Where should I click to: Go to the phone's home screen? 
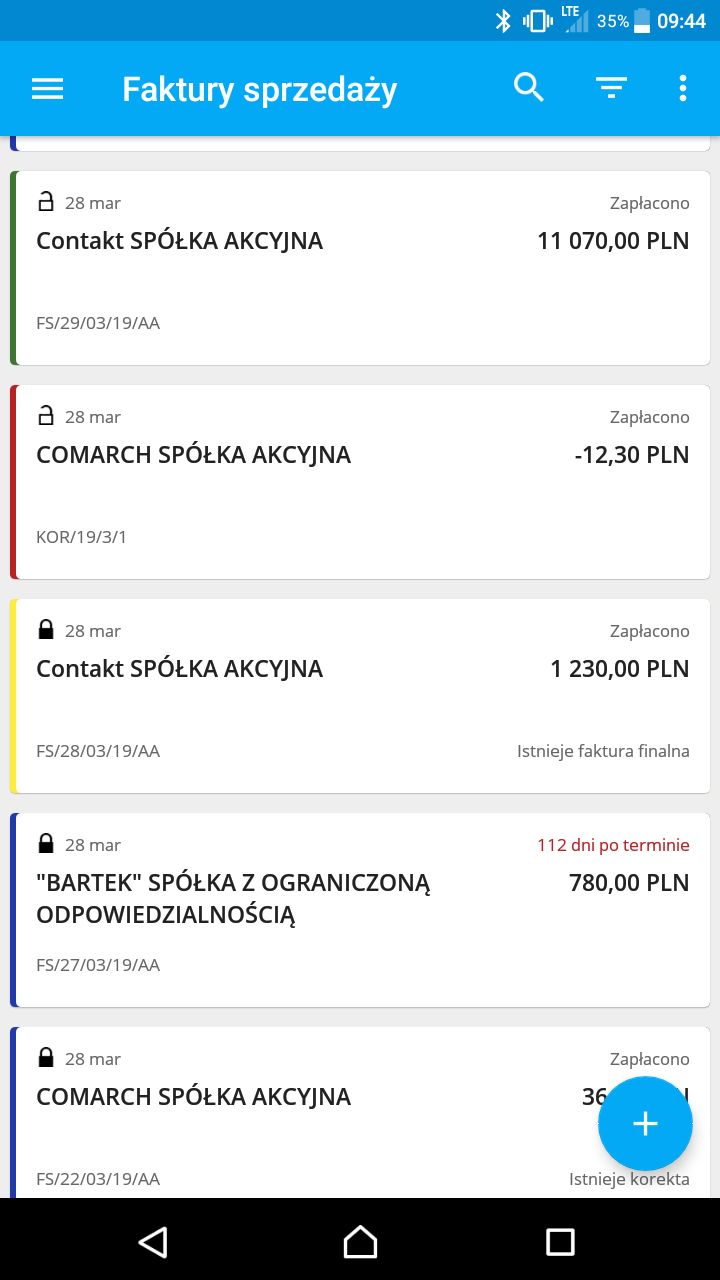pos(360,1241)
